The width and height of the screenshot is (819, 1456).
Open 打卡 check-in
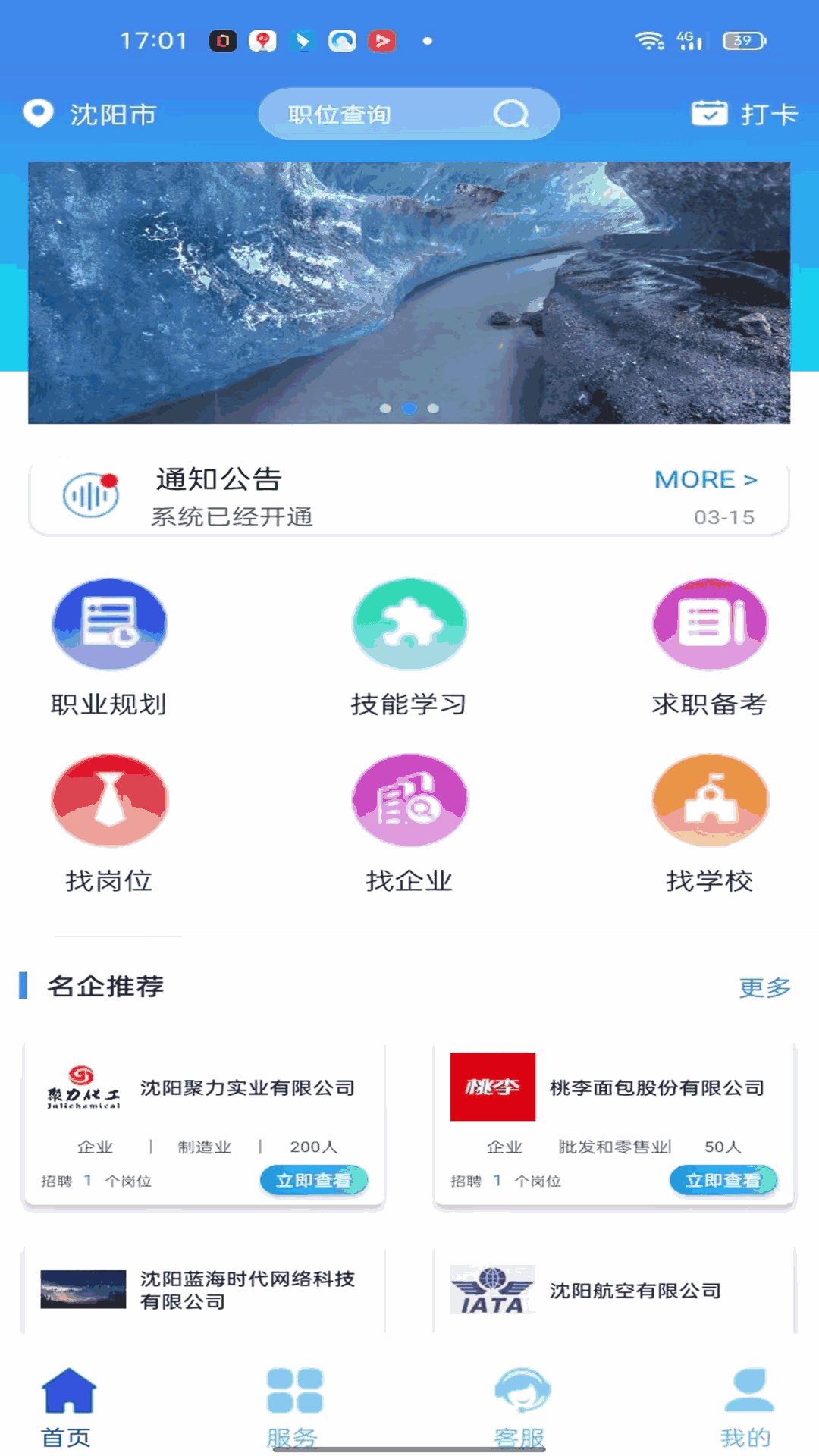pyautogui.click(x=745, y=115)
